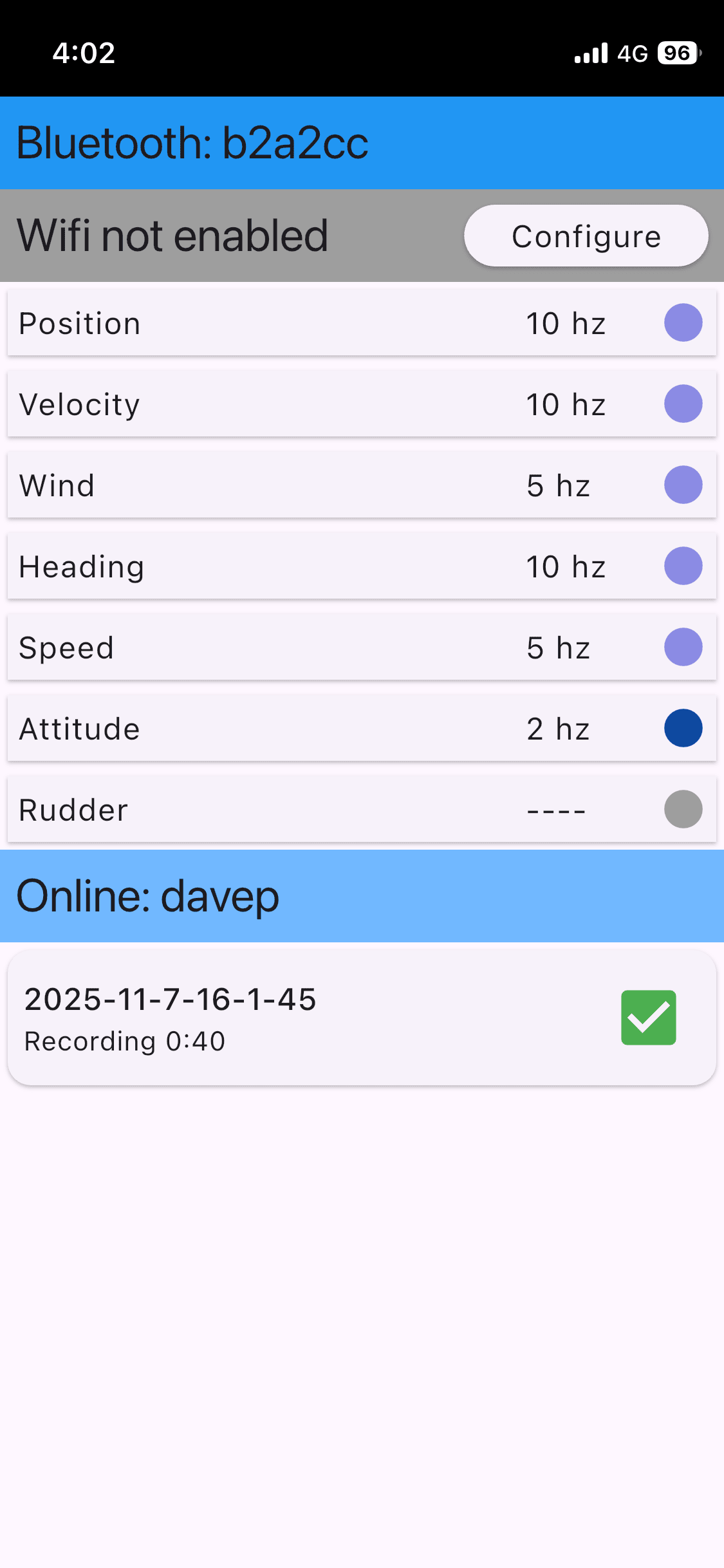The image size is (724, 1568).
Task: Click the Velocity status indicator circle
Action: [683, 404]
